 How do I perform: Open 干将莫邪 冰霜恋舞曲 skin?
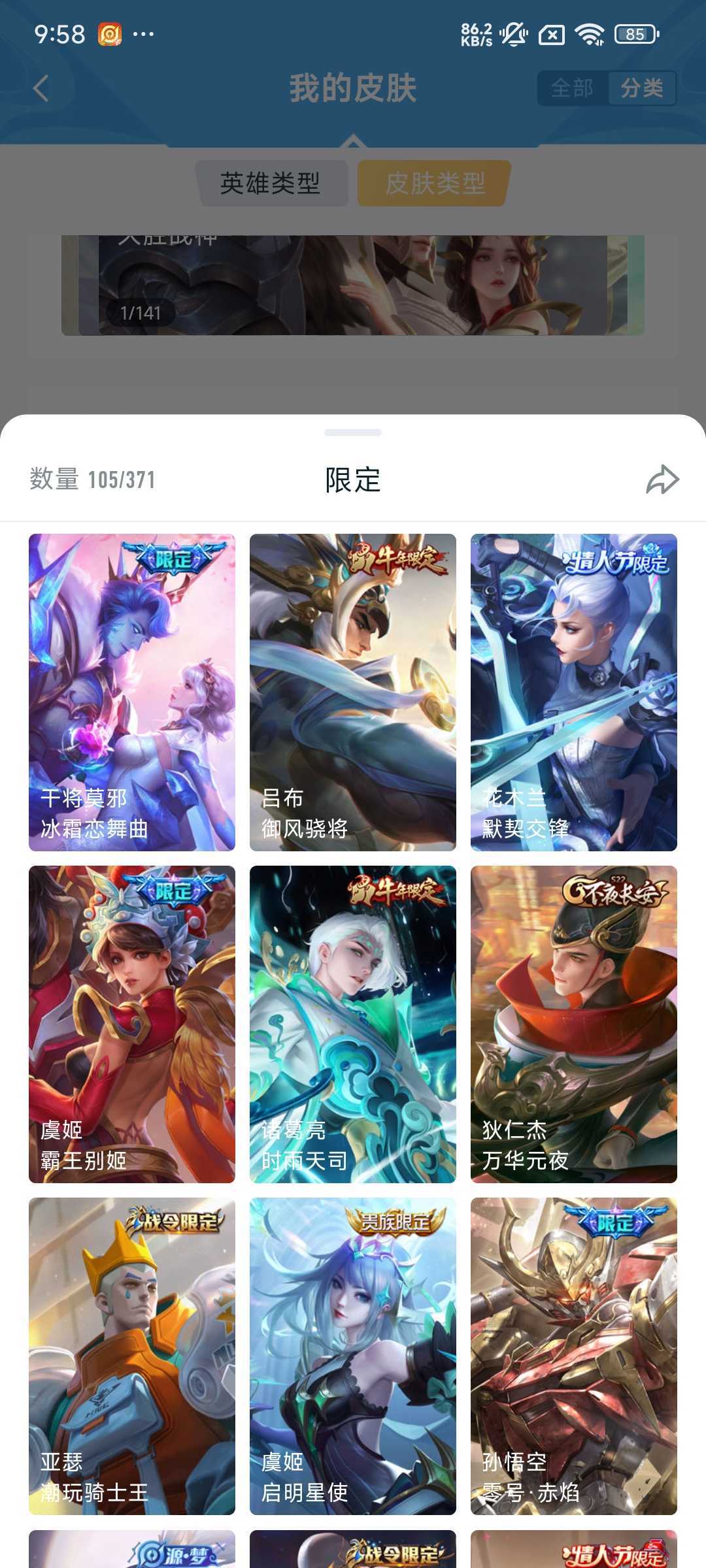[x=132, y=693]
